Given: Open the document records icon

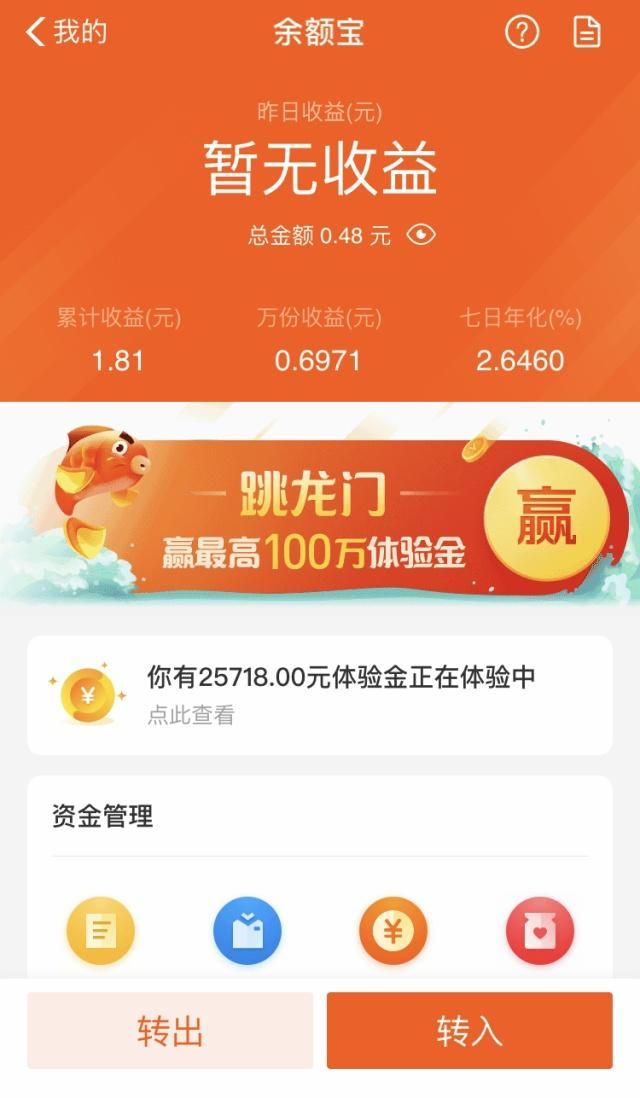Looking at the screenshot, I should pyautogui.click(x=586, y=33).
